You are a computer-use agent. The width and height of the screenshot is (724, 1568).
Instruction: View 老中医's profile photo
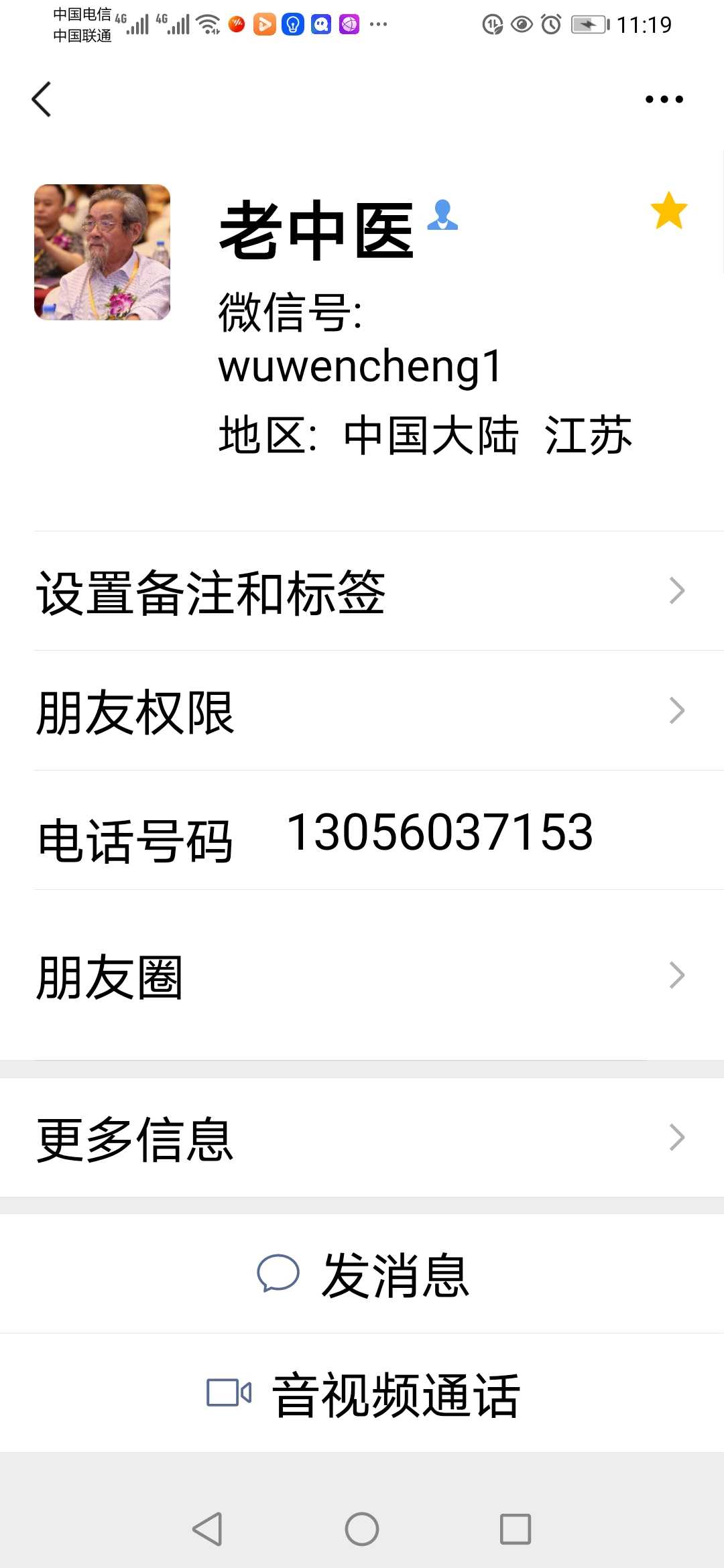[102, 252]
